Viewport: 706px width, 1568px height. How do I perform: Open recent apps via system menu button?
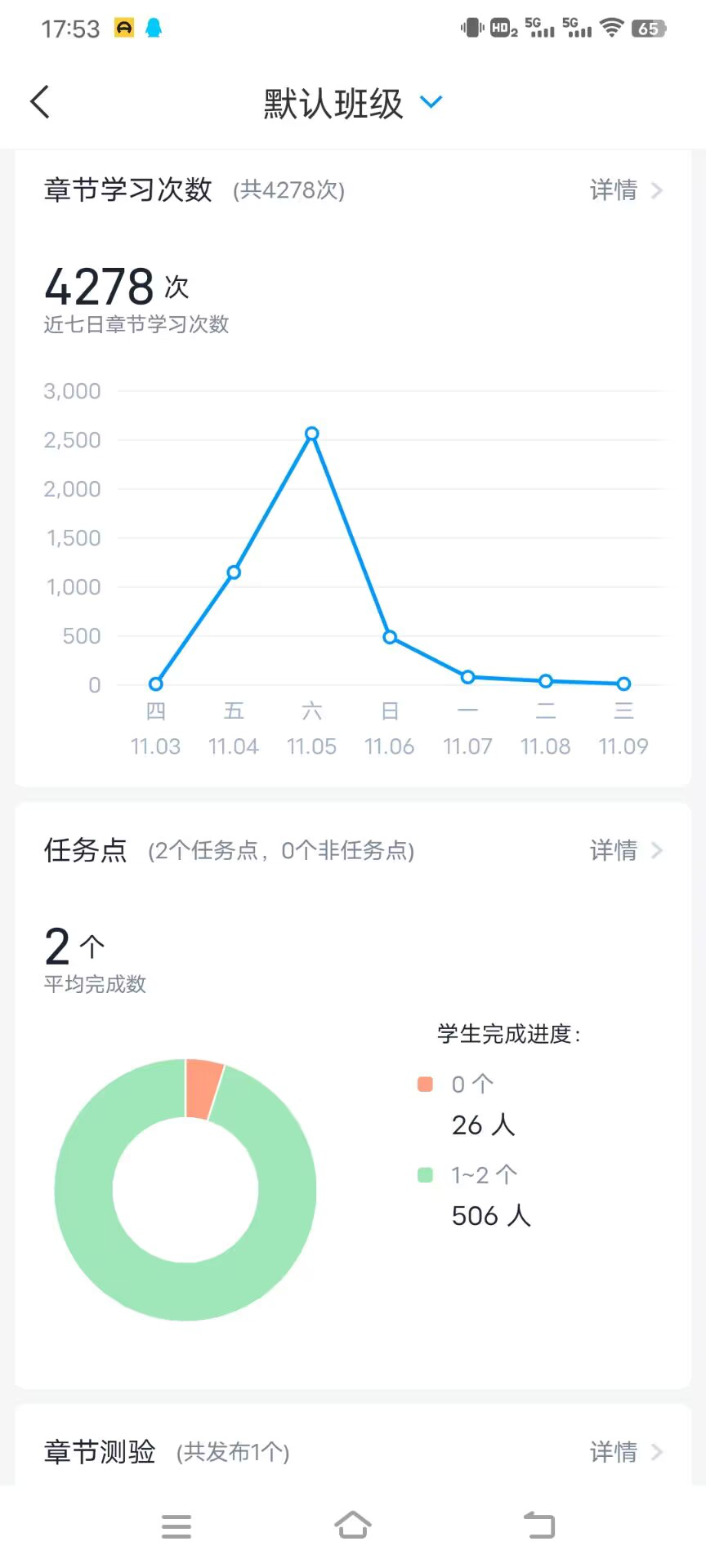[176, 1526]
